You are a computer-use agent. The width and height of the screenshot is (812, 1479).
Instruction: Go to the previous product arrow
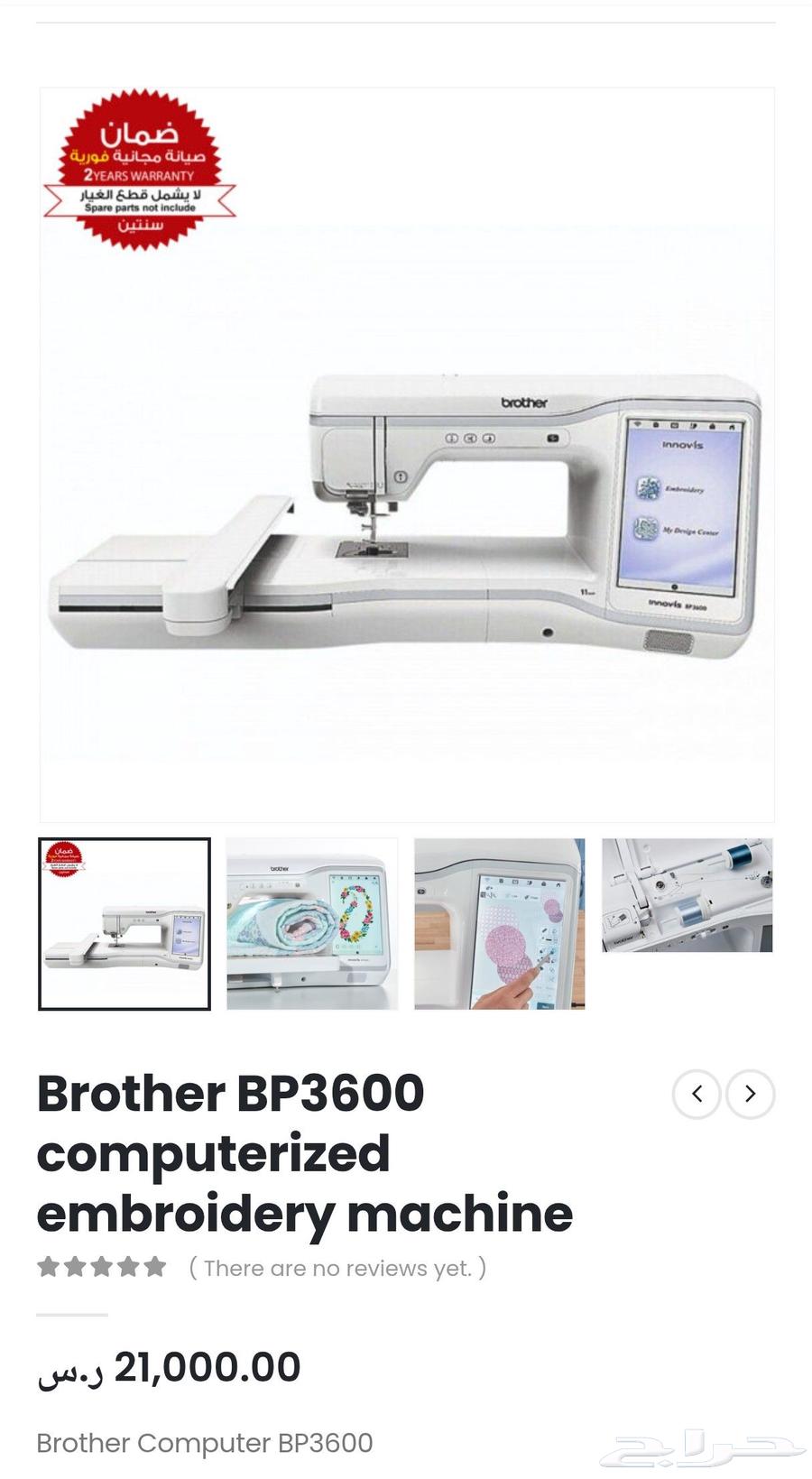[x=697, y=1094]
